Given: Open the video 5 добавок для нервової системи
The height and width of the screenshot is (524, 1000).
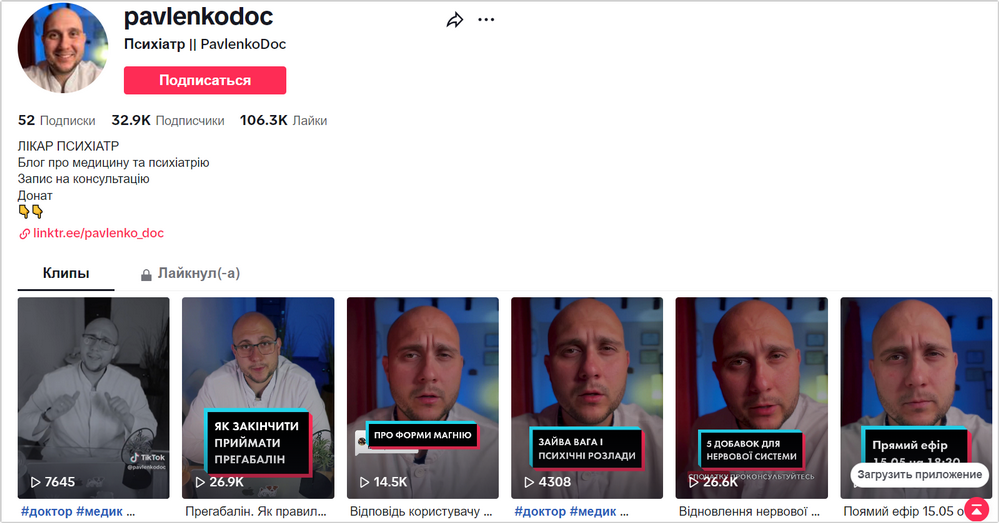Looking at the screenshot, I should tap(751, 397).
